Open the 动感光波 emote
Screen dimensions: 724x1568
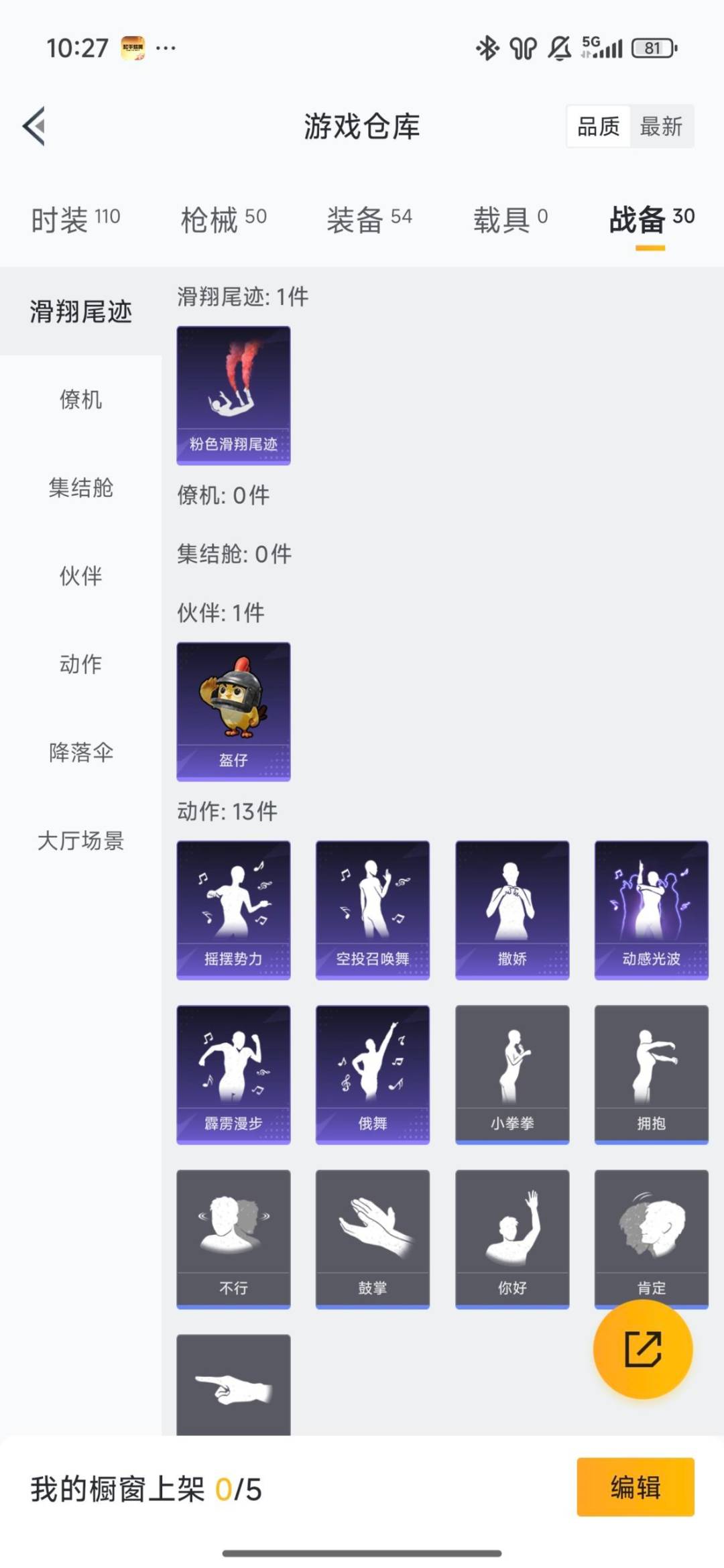[x=651, y=909]
